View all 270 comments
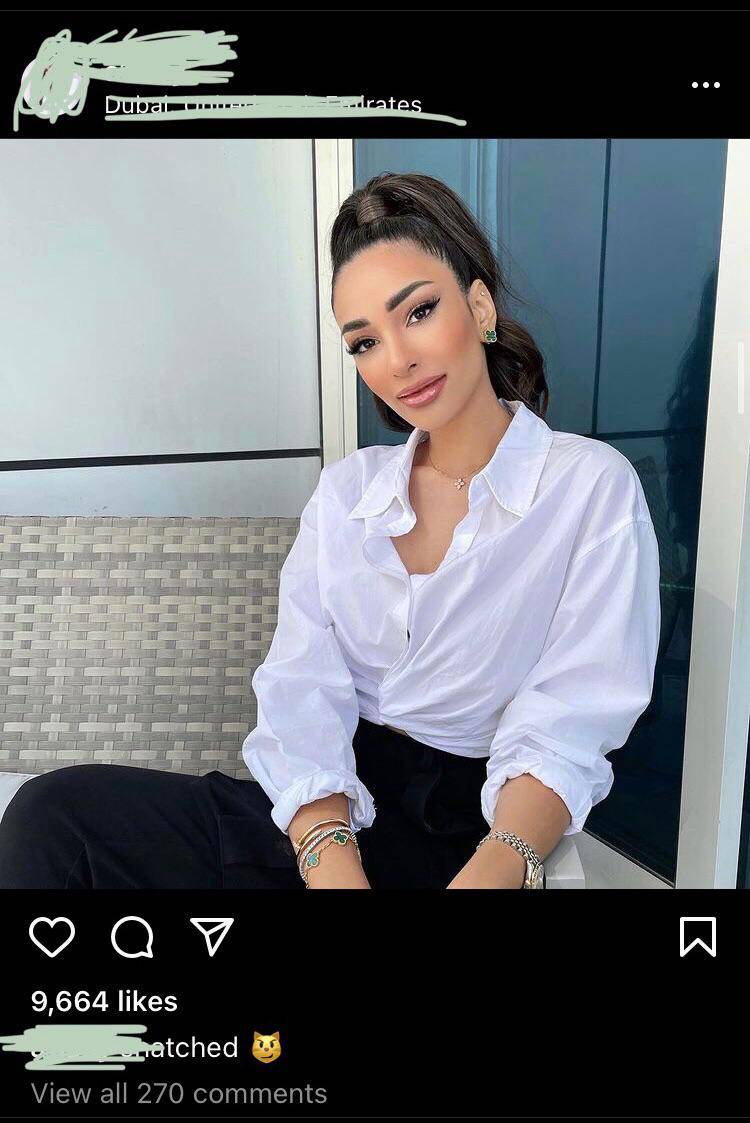Screen dimensions: 750x1123 (x=179, y=1093)
